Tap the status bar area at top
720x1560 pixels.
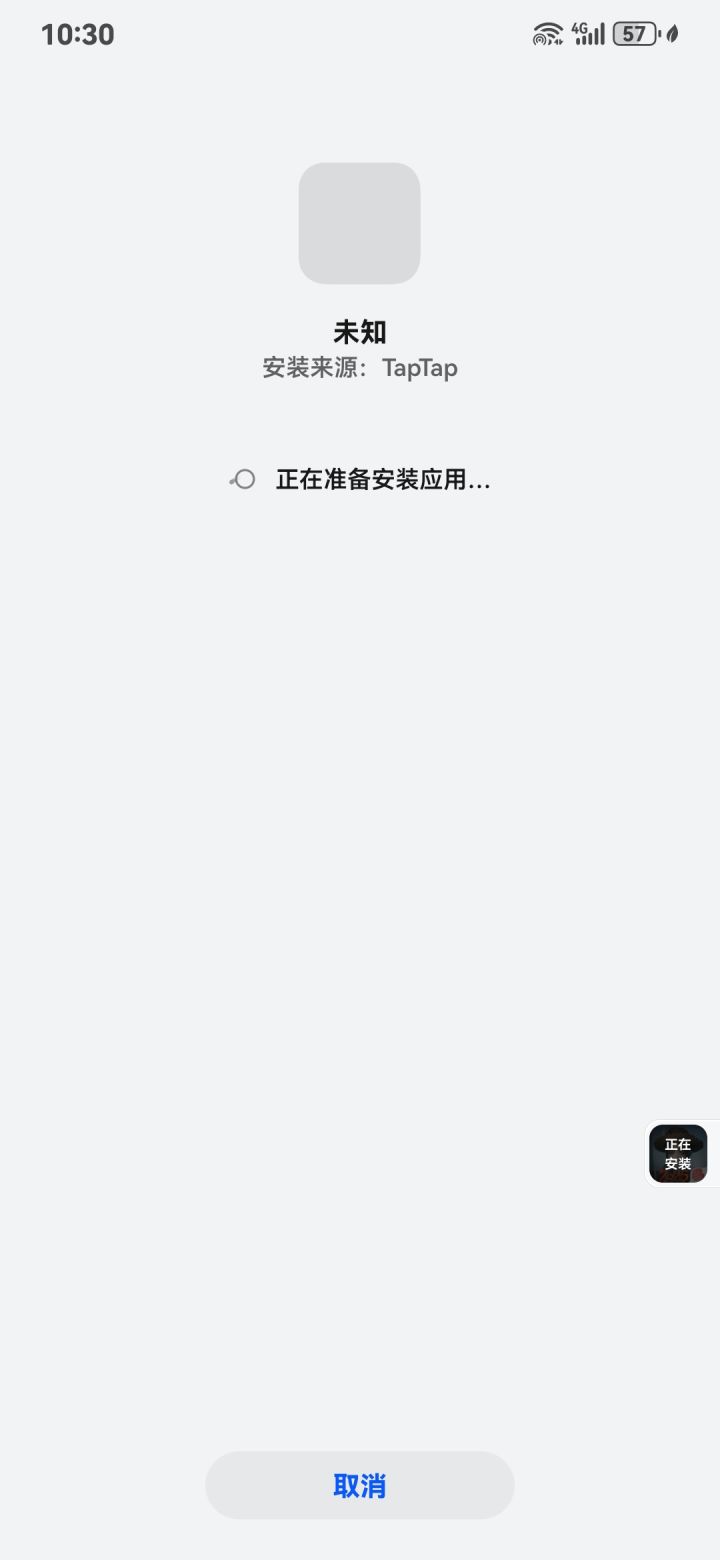[x=360, y=33]
